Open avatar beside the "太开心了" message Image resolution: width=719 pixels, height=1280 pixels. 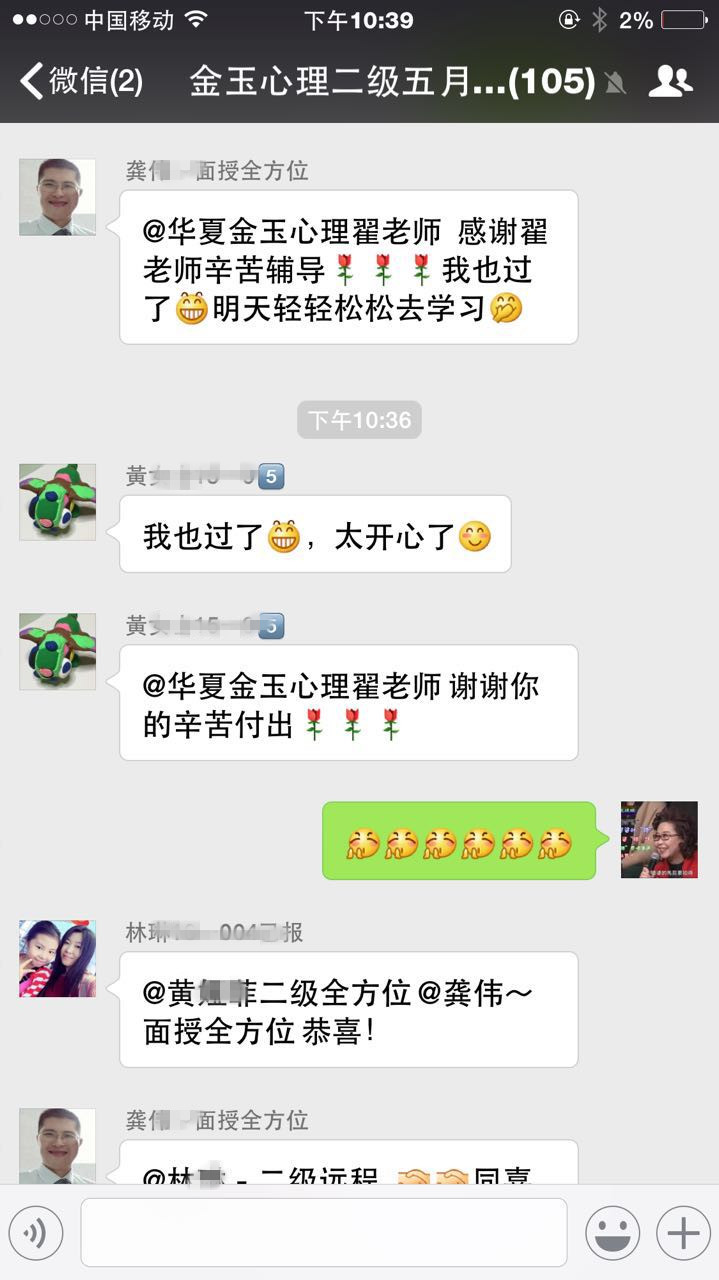[x=57, y=501]
